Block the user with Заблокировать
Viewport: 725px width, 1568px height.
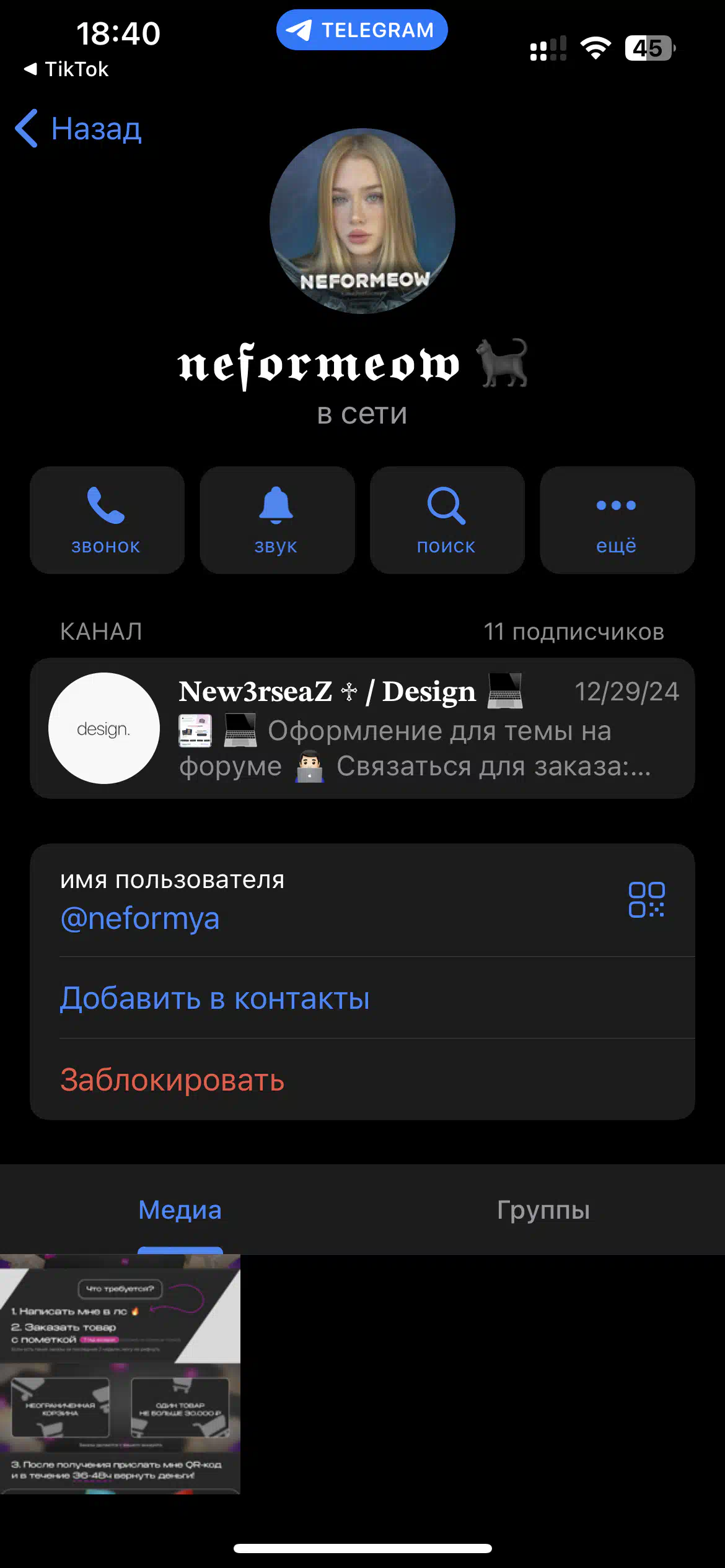(x=172, y=1080)
